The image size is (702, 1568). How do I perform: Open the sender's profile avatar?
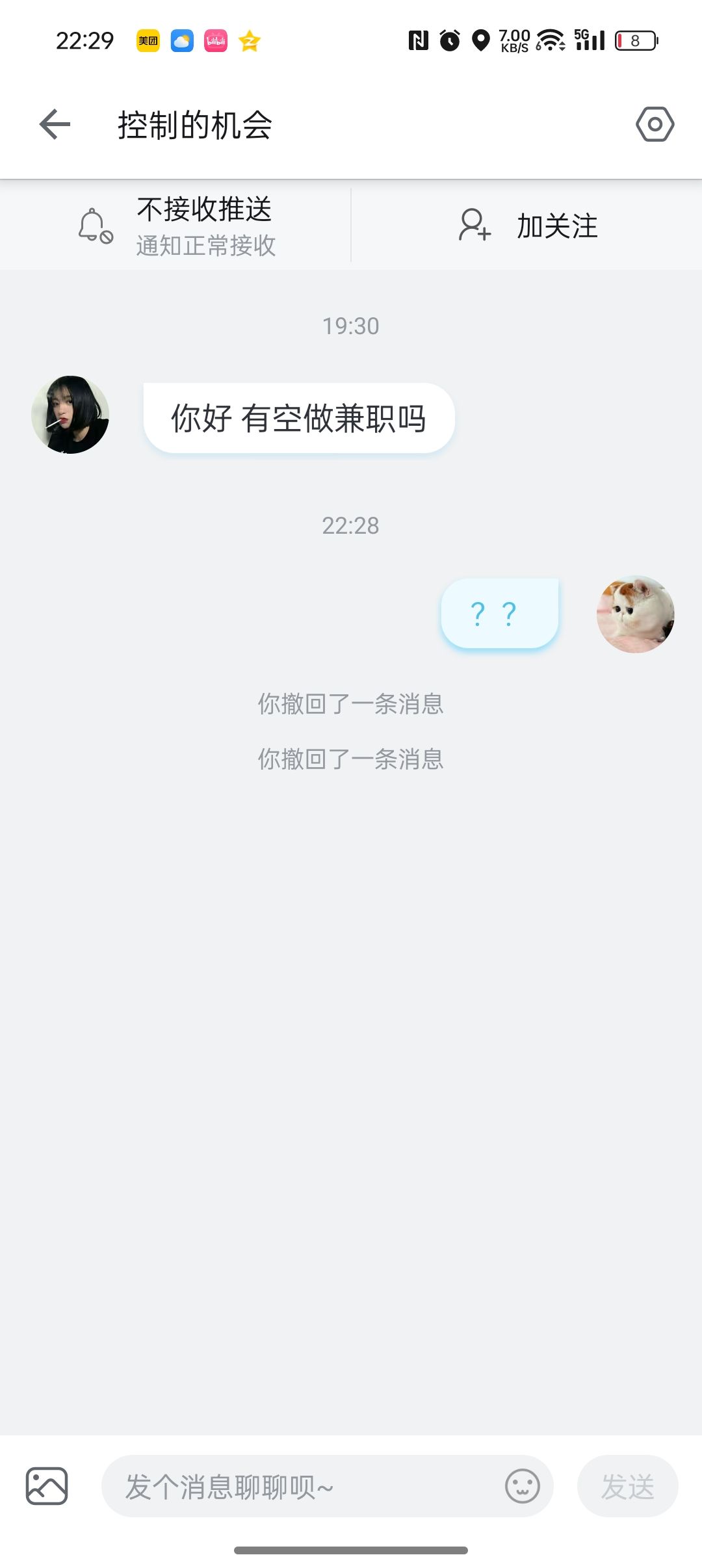point(70,415)
